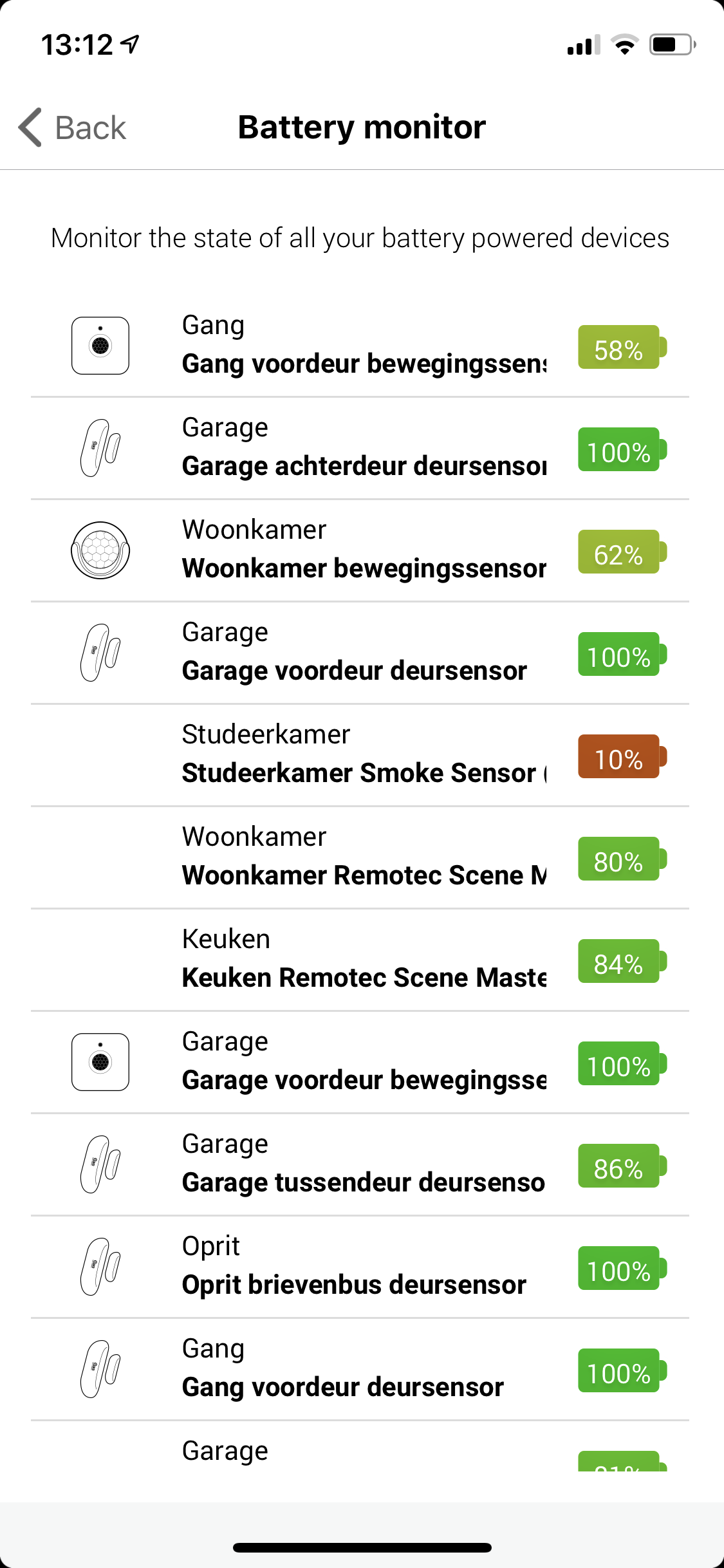
Task: Tap the Garage voordeur deursensor row
Action: (x=364, y=653)
